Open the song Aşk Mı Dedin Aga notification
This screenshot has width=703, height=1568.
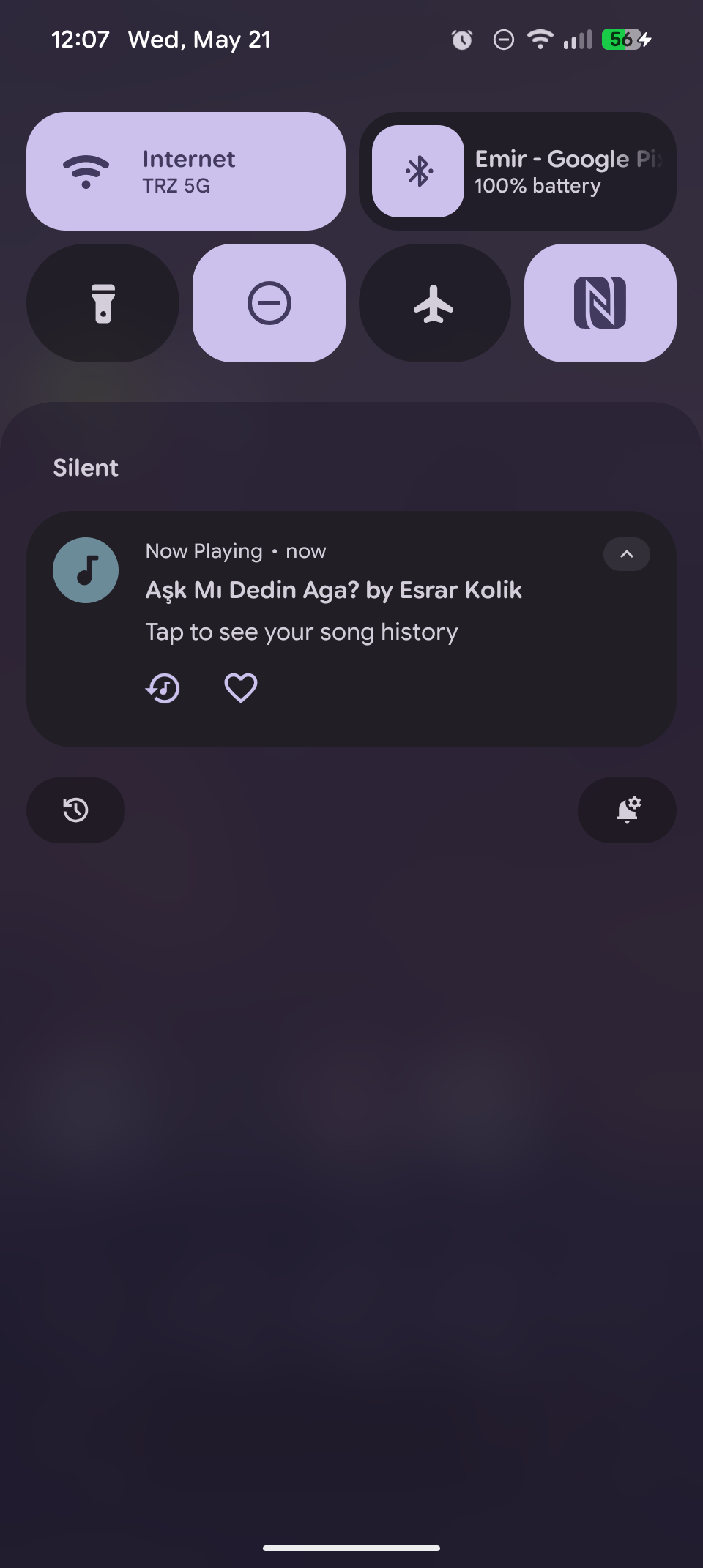(333, 590)
